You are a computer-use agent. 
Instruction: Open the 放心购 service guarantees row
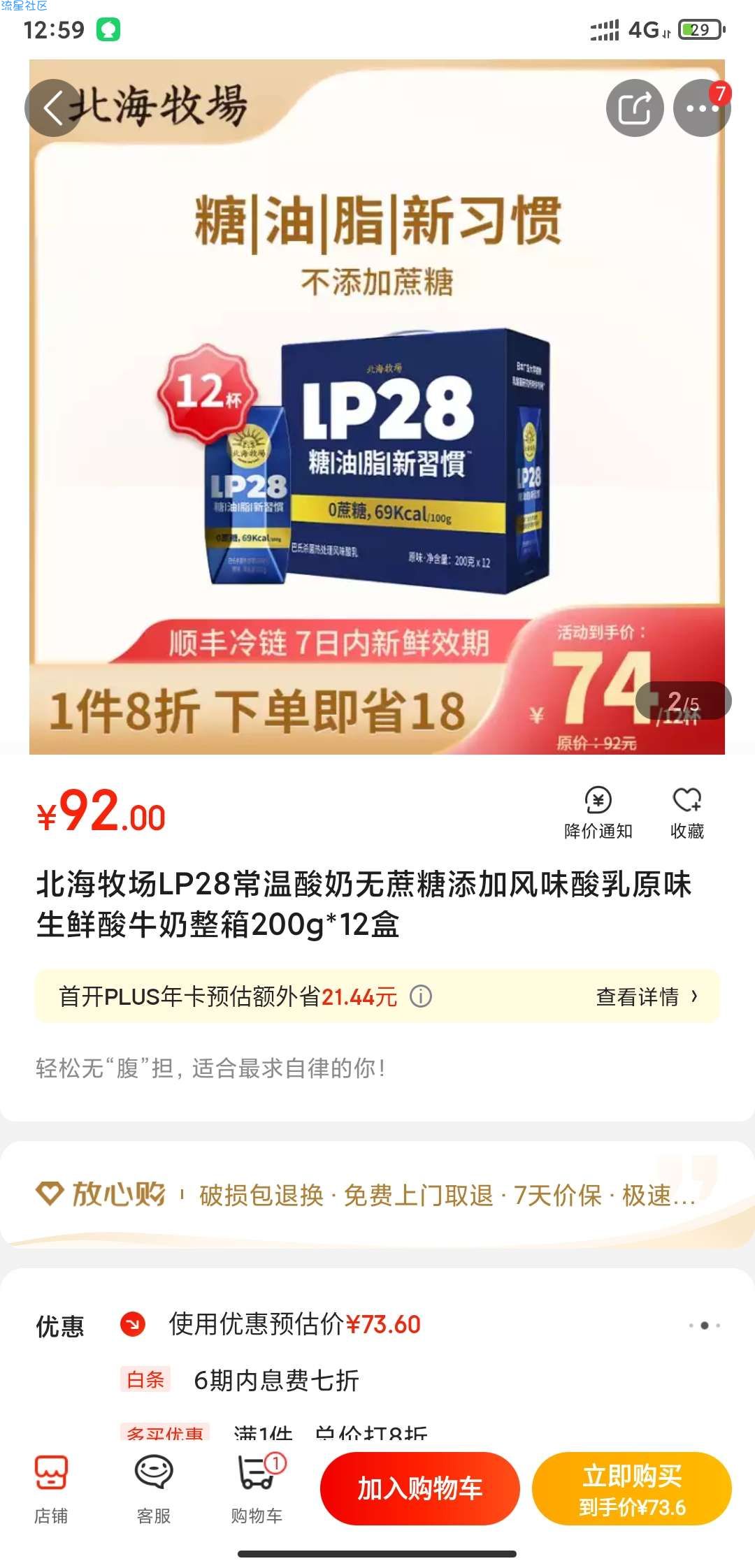point(377,1195)
